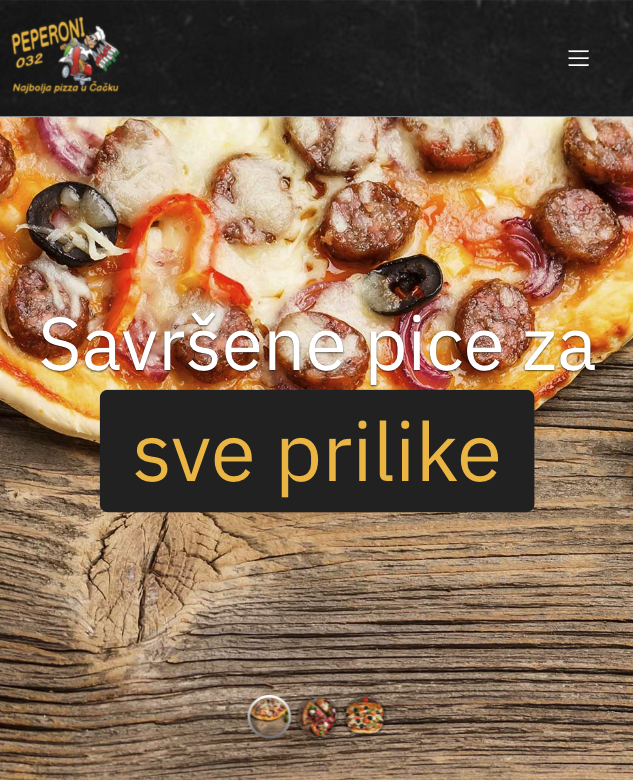This screenshot has height=780, width=633.
Task: Open the hamburger navigation menu
Action: tap(578, 58)
